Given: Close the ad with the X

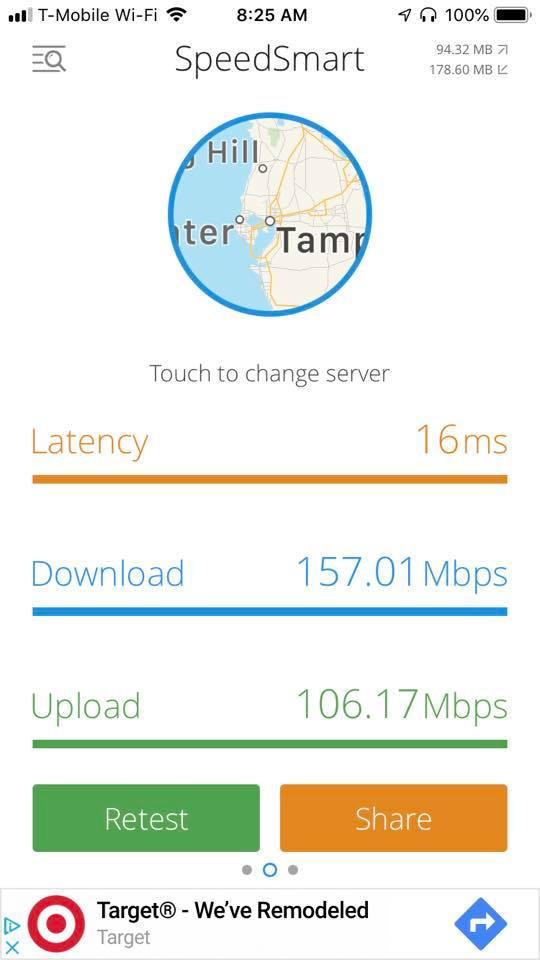Looking at the screenshot, I should coord(12,948).
